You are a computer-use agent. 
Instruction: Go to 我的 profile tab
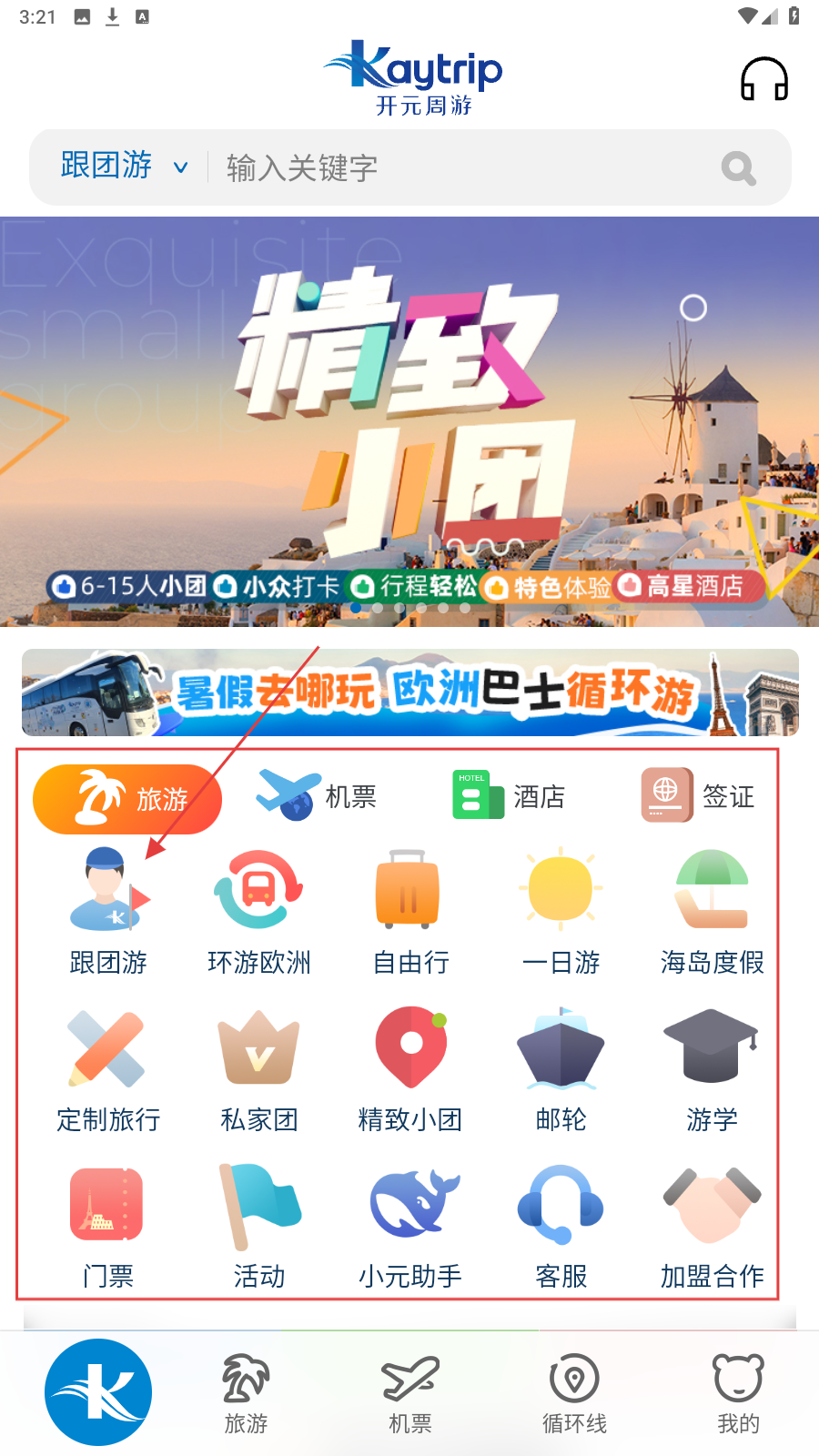click(x=738, y=1393)
